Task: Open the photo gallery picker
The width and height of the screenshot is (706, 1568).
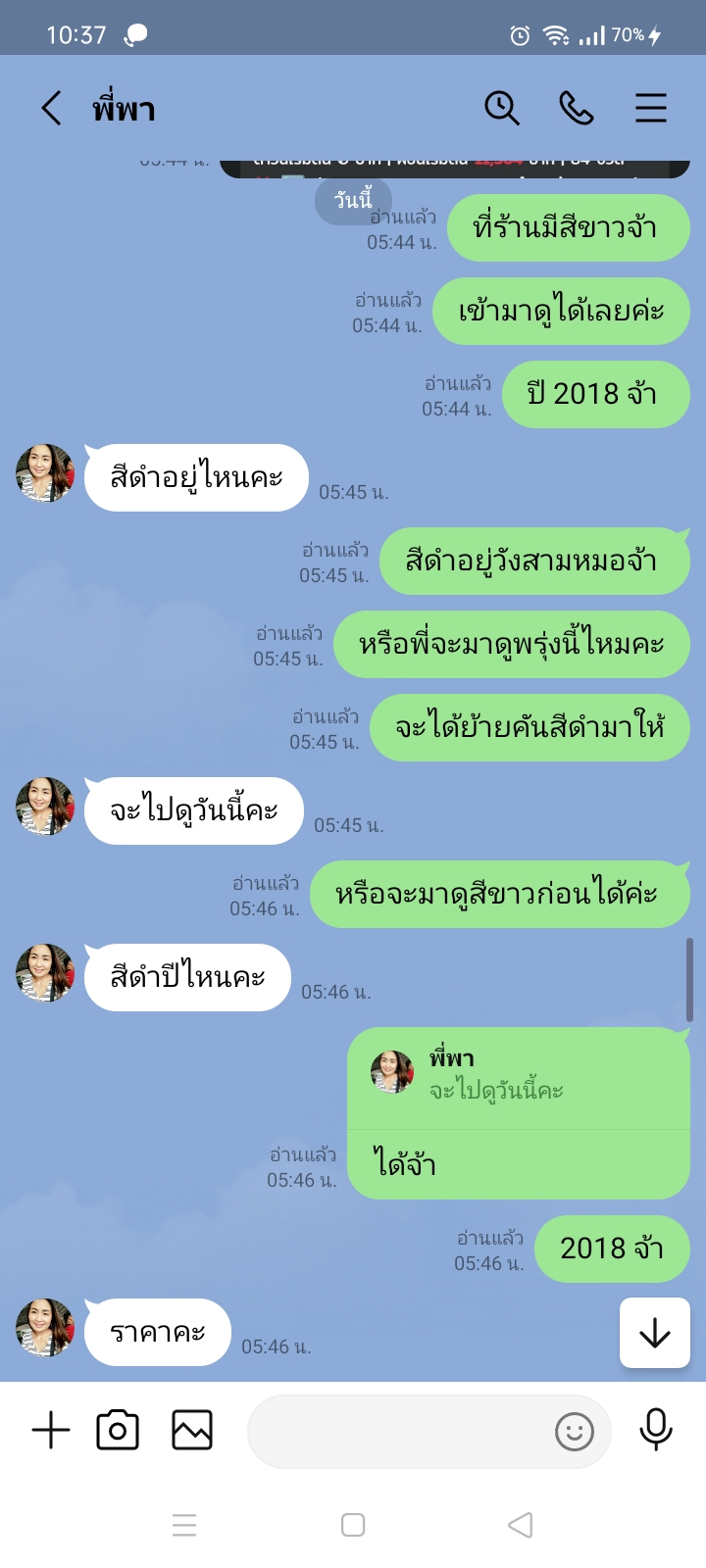Action: [x=192, y=1431]
